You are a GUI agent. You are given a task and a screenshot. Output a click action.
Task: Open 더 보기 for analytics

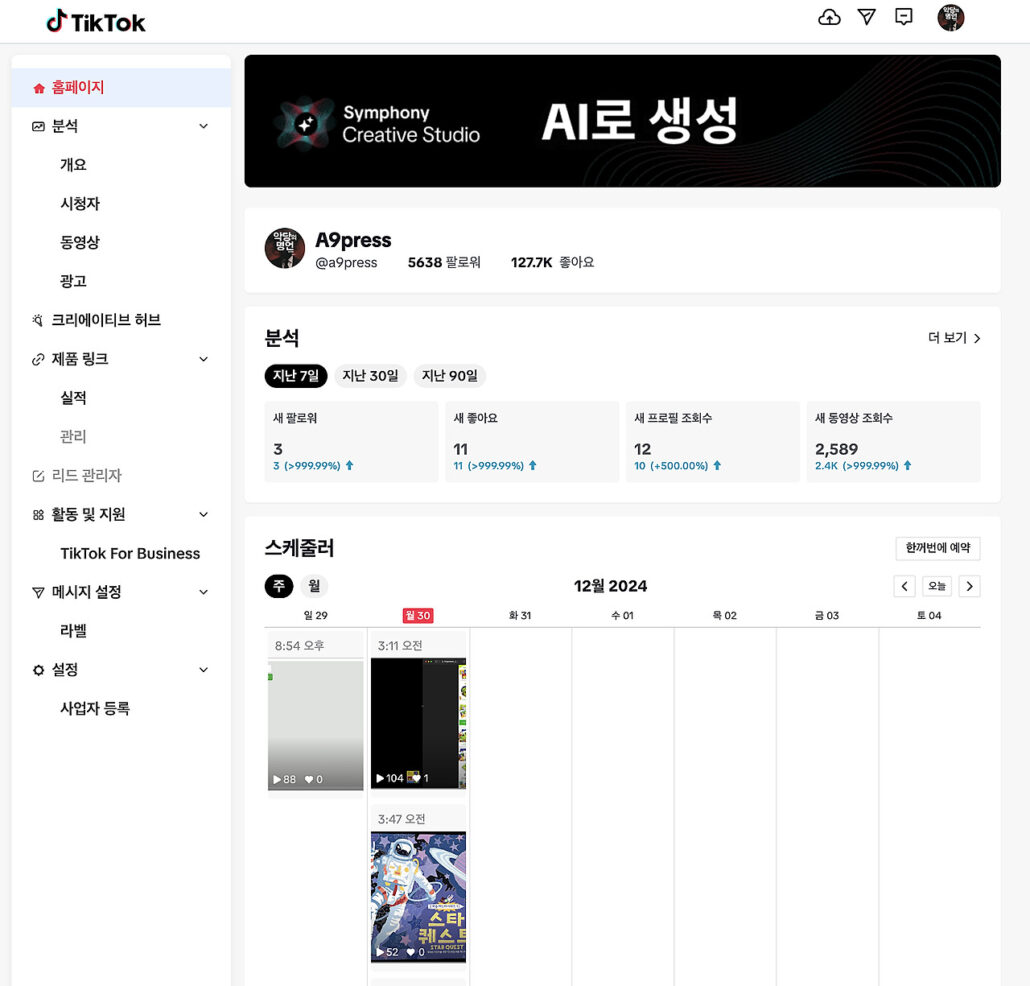(x=954, y=338)
